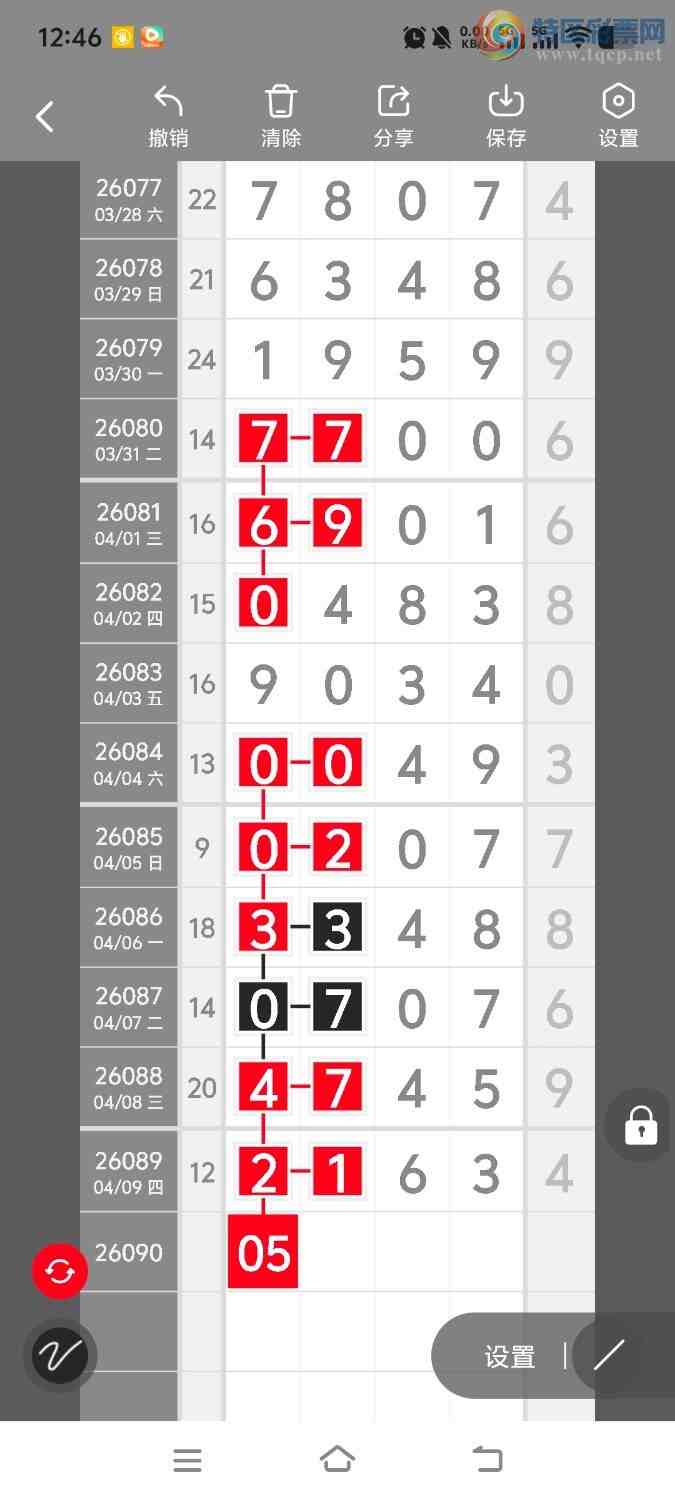Clear all markings with 清除
Image resolution: width=675 pixels, height=1500 pixels.
point(281,116)
